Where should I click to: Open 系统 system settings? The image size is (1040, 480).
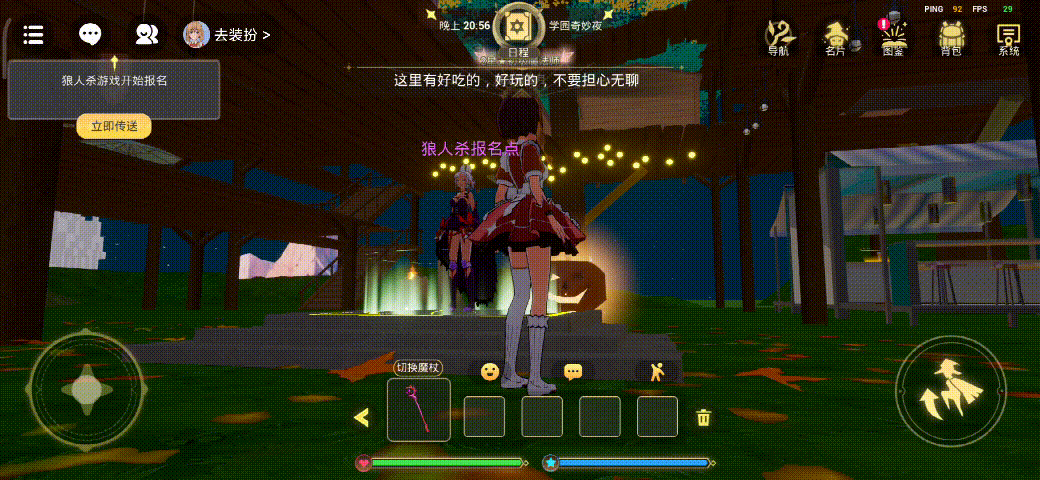coord(1008,37)
